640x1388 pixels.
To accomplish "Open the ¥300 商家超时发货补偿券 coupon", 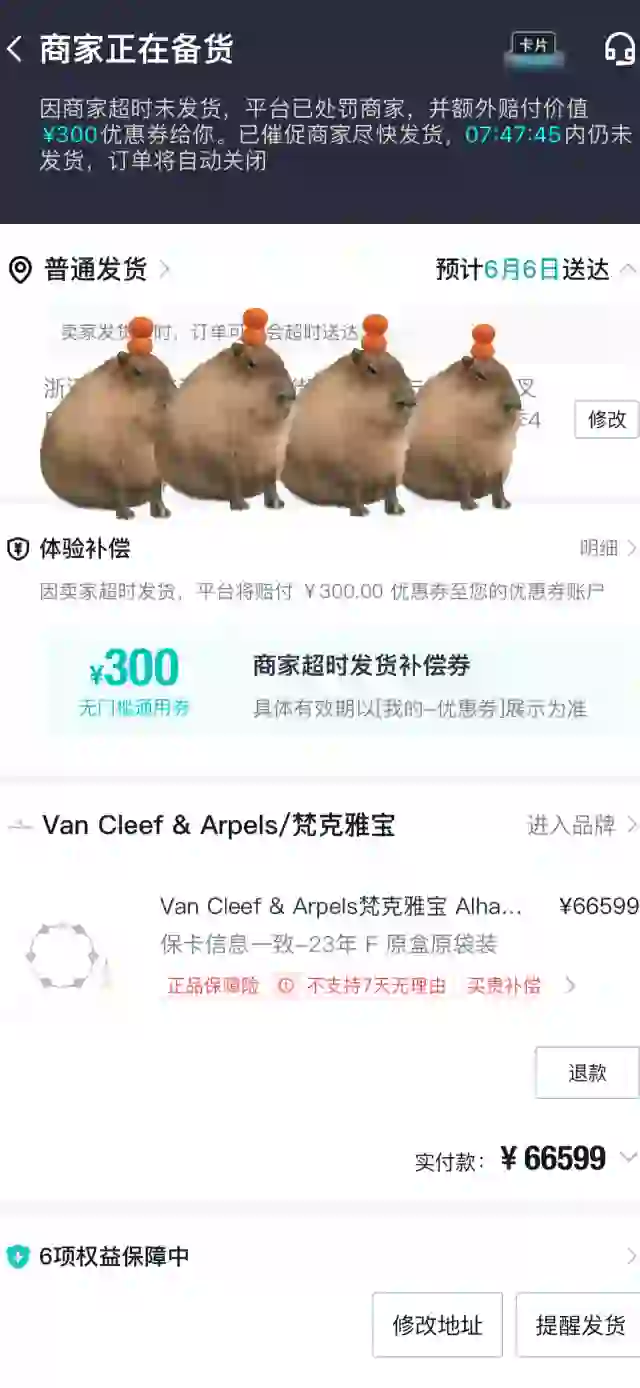I will [340, 686].
